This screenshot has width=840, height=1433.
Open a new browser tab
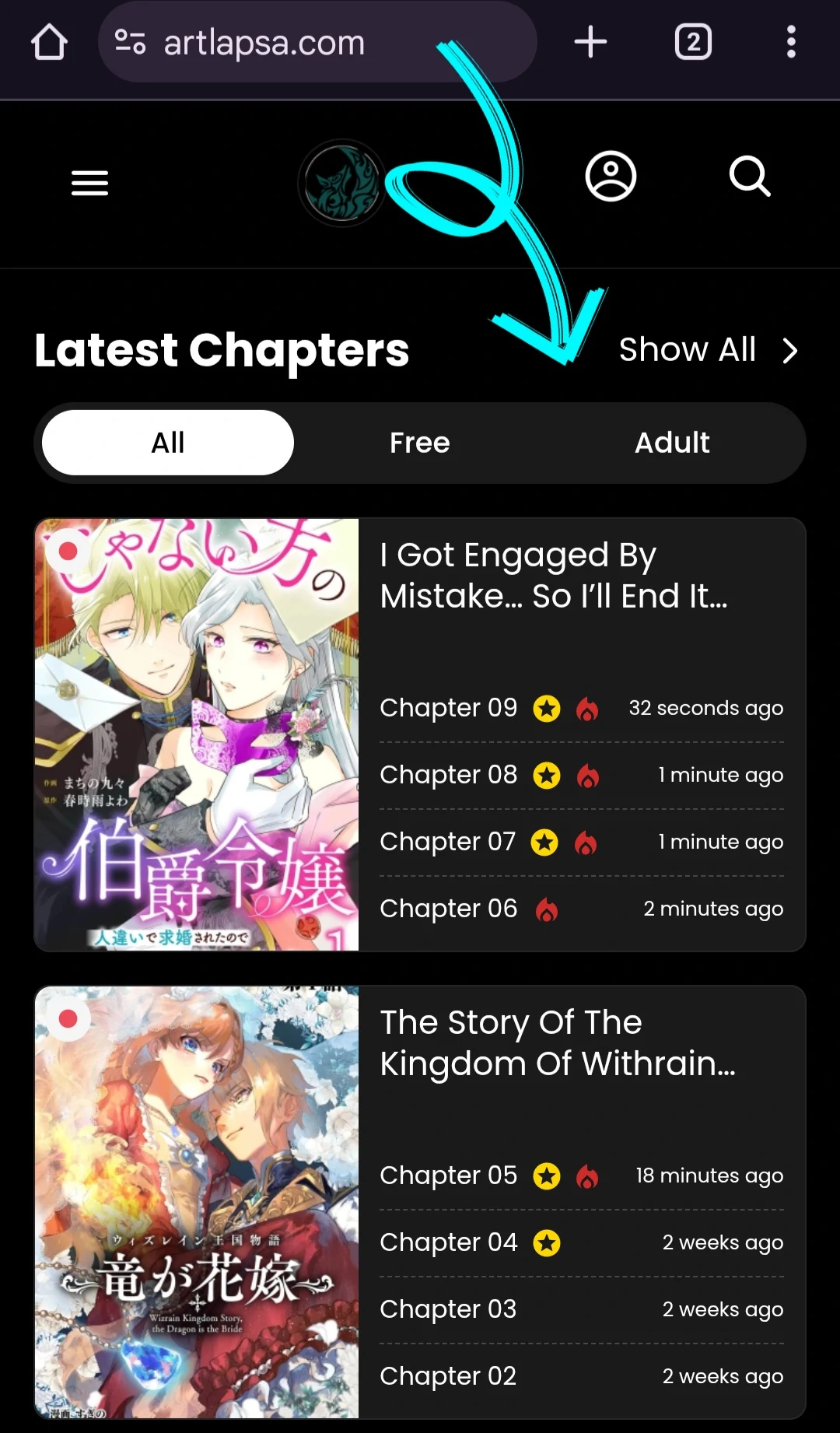pos(590,42)
